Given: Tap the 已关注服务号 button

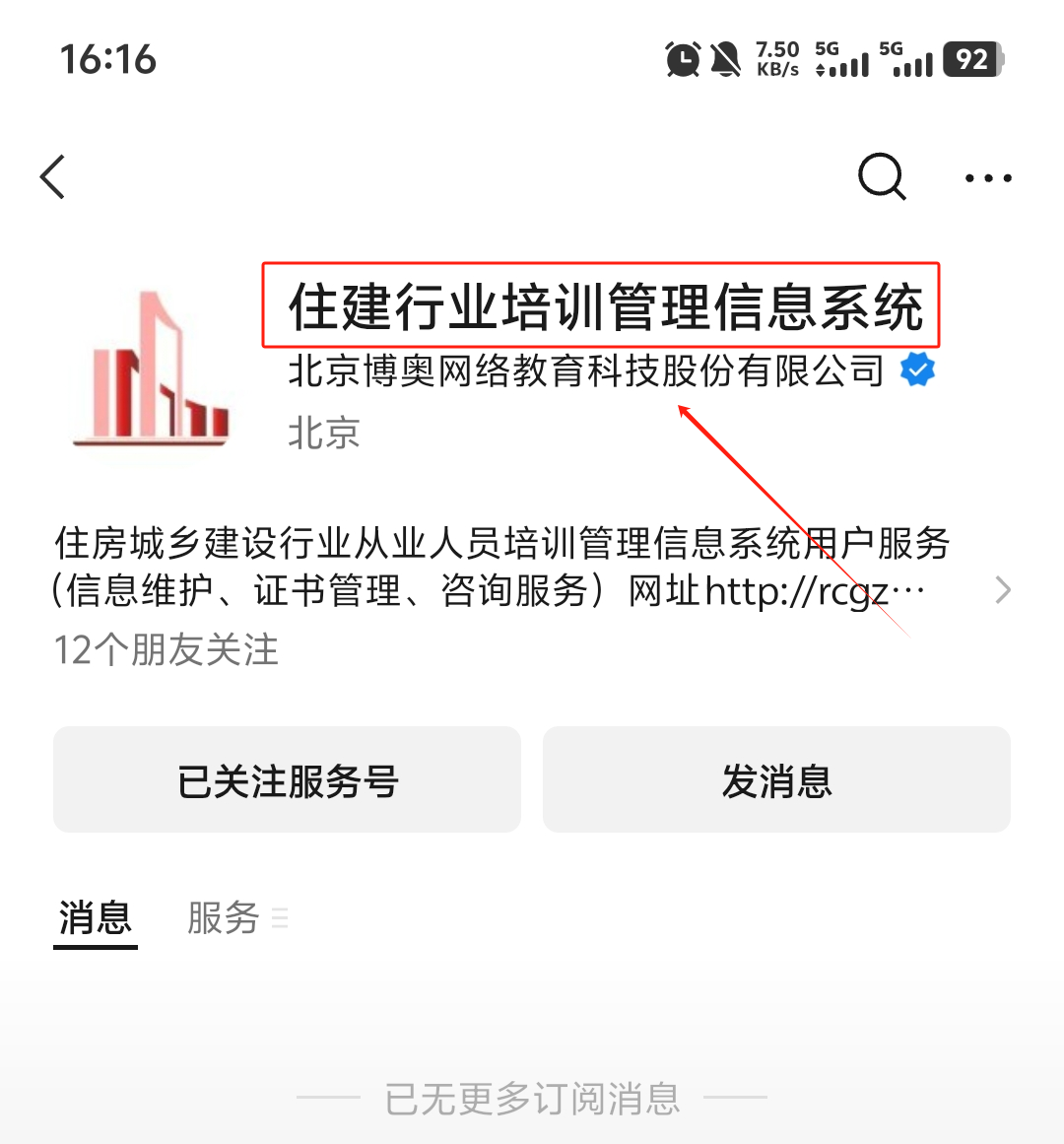Looking at the screenshot, I should pos(287,780).
